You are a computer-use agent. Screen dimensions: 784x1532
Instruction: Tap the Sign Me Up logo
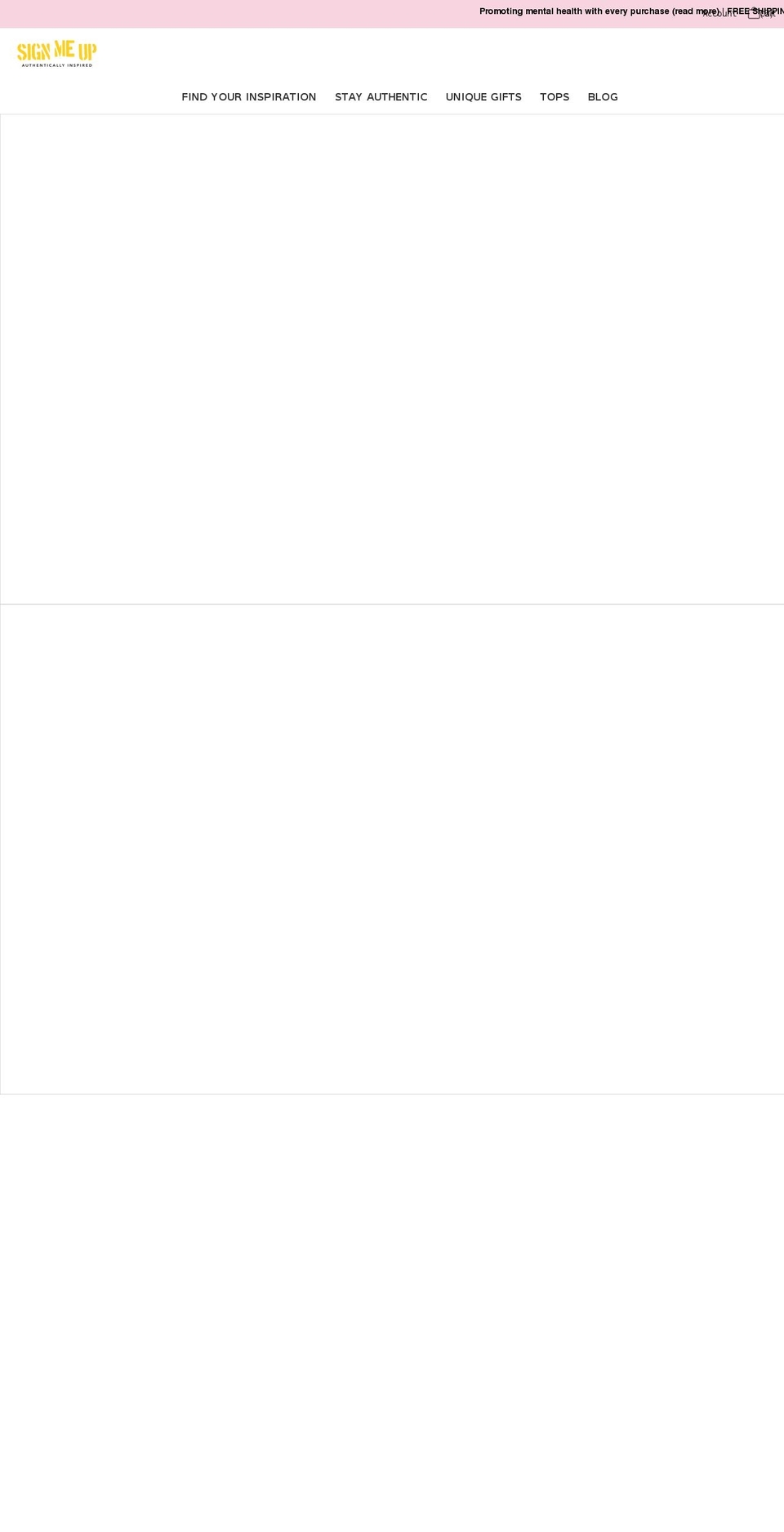(x=57, y=54)
